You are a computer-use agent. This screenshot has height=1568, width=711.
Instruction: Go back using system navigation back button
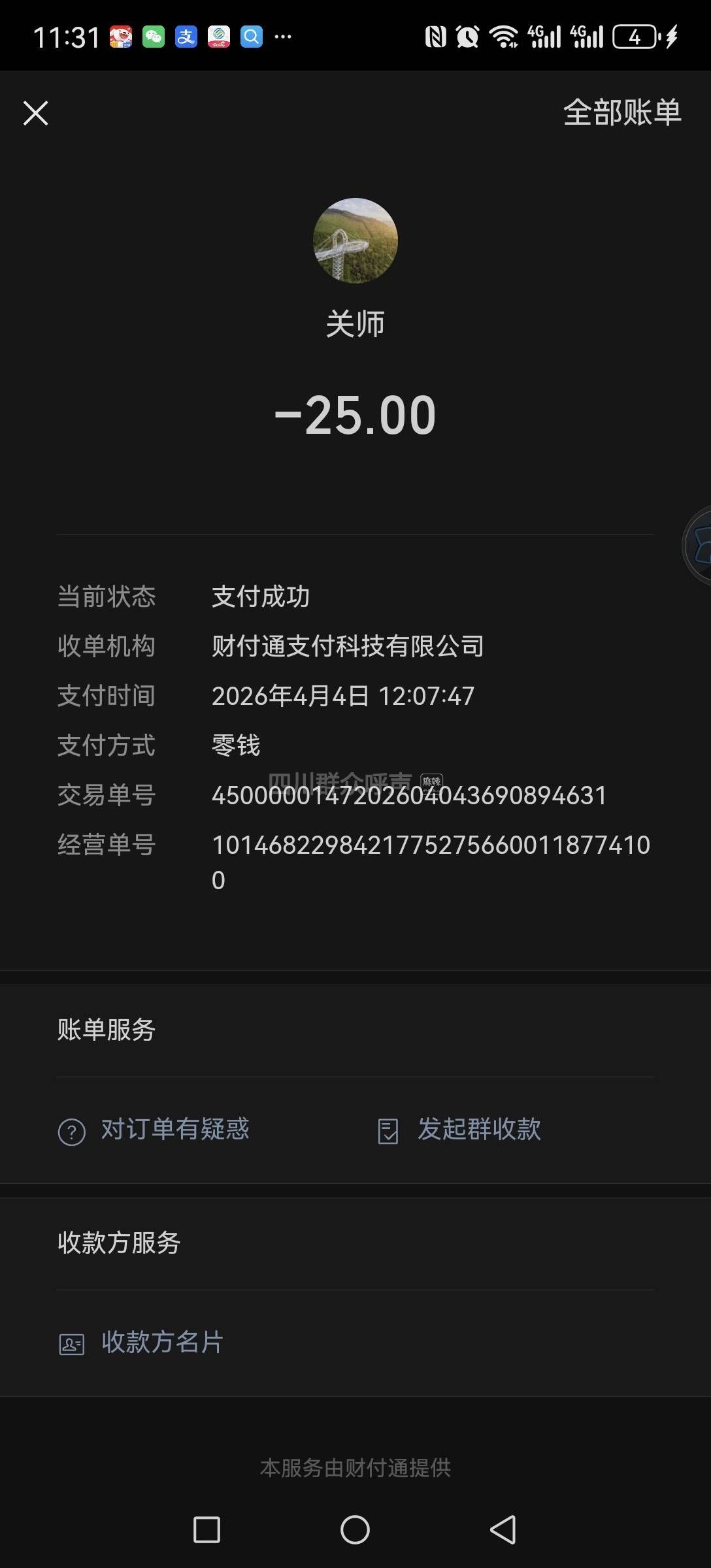click(x=503, y=1529)
